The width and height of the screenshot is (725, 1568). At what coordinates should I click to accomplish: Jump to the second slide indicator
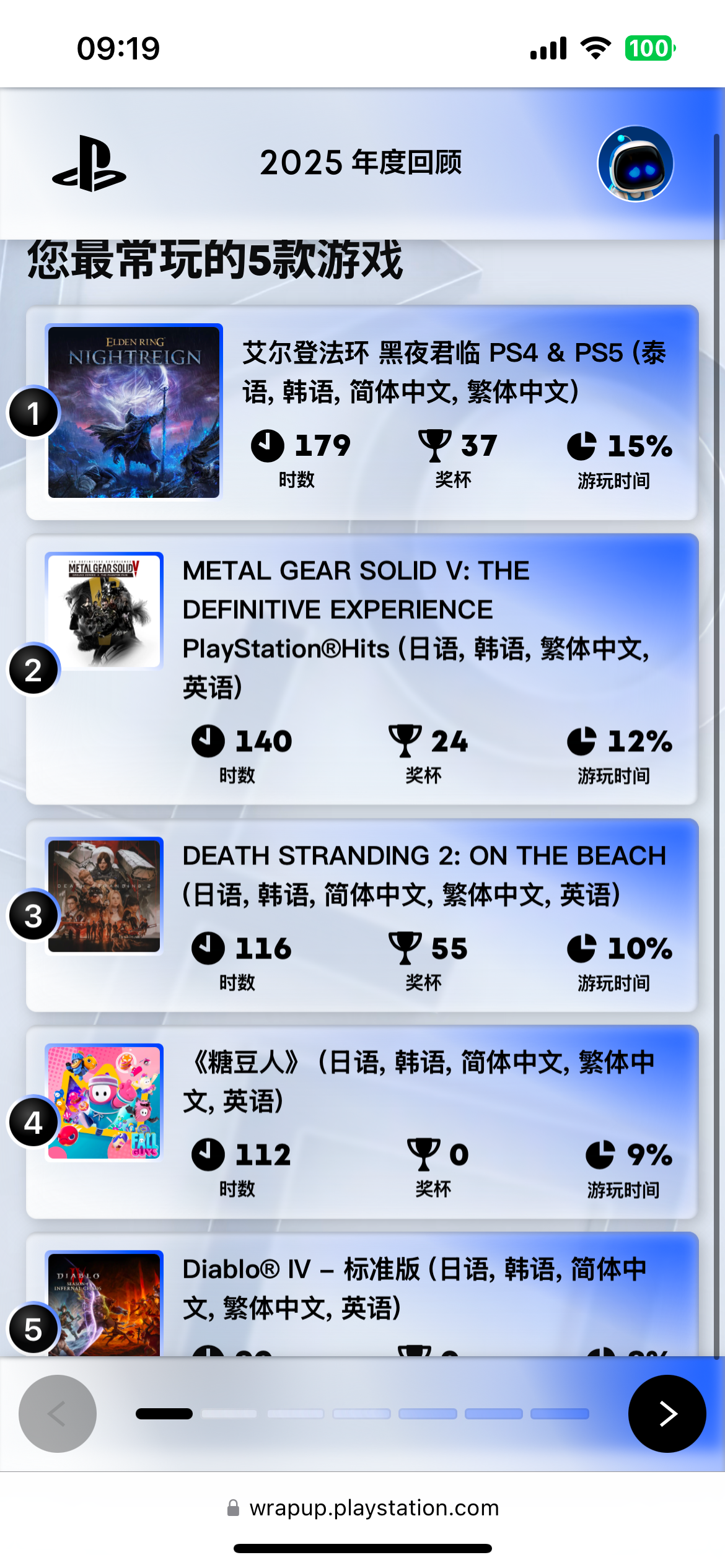(229, 1414)
